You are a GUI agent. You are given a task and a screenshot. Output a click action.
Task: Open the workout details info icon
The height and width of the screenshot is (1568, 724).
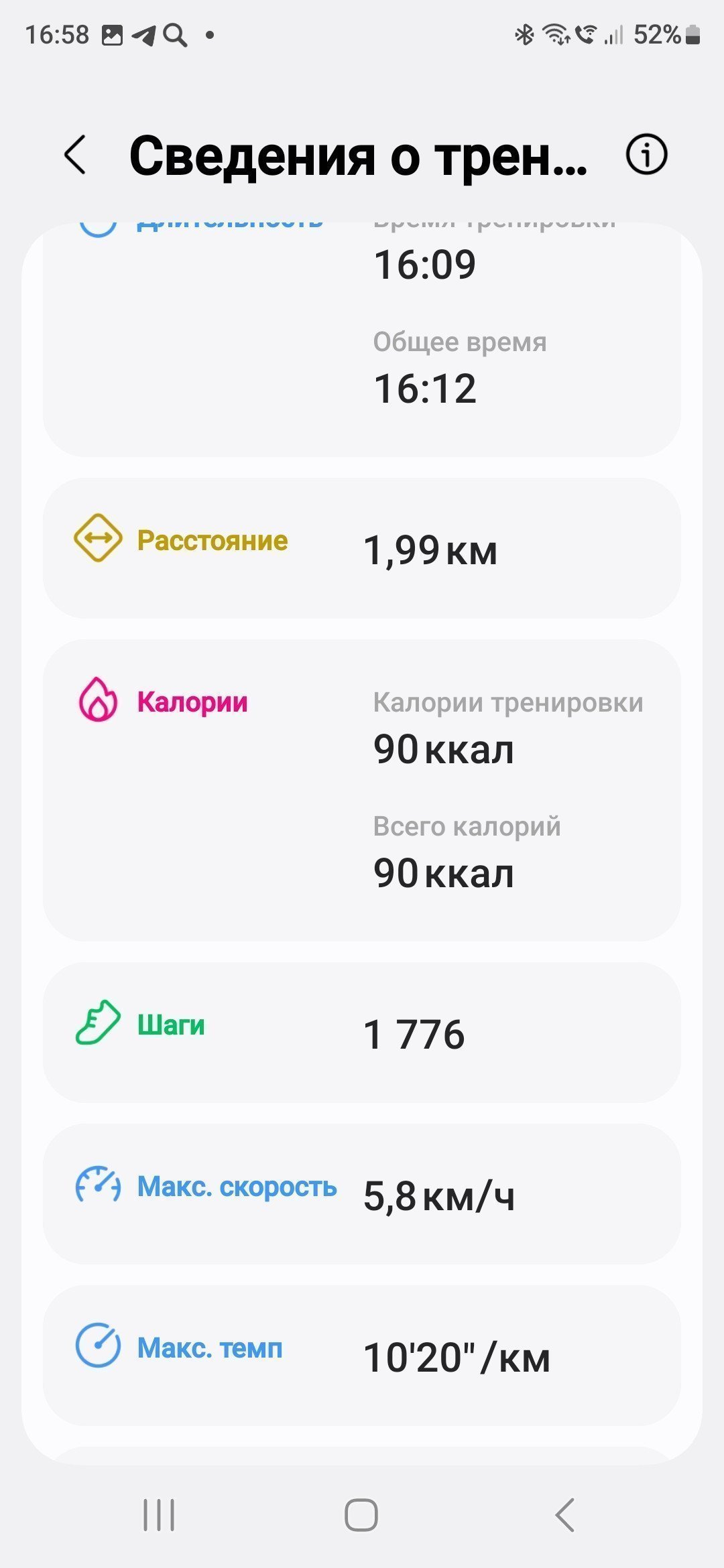click(x=646, y=155)
